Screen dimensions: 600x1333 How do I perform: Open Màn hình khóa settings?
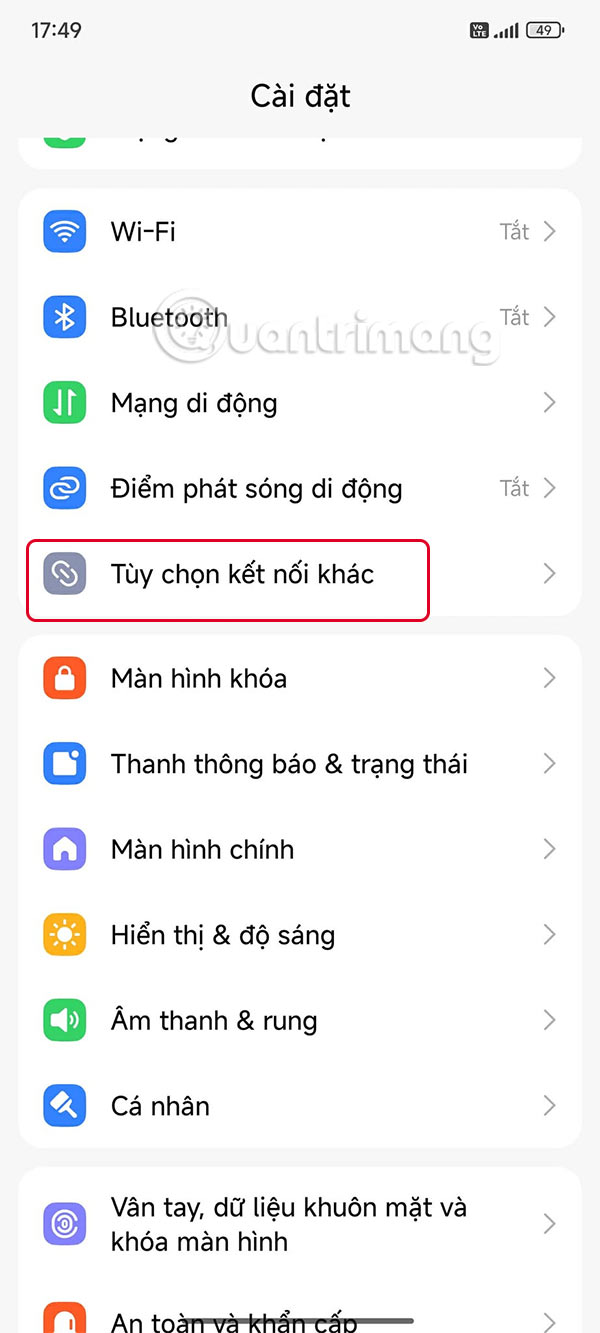[300, 678]
